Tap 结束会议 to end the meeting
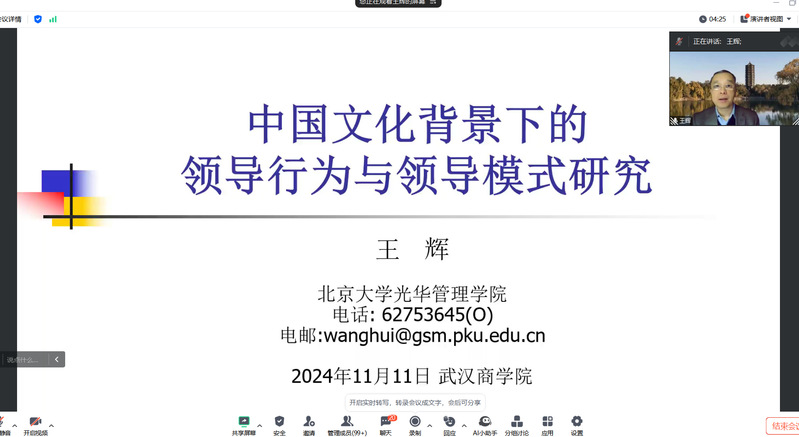 (x=782, y=426)
